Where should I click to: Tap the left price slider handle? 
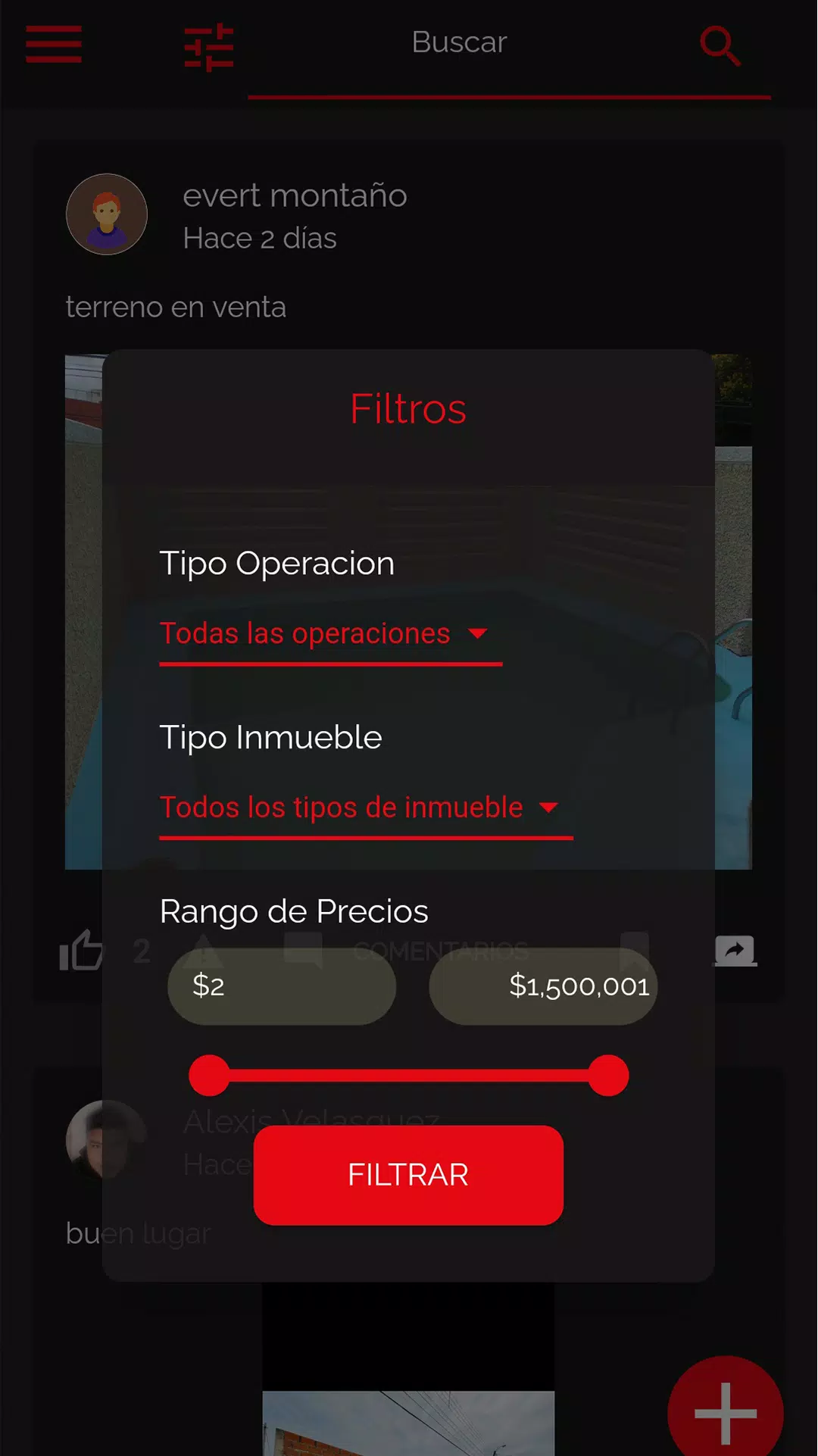click(x=209, y=1076)
